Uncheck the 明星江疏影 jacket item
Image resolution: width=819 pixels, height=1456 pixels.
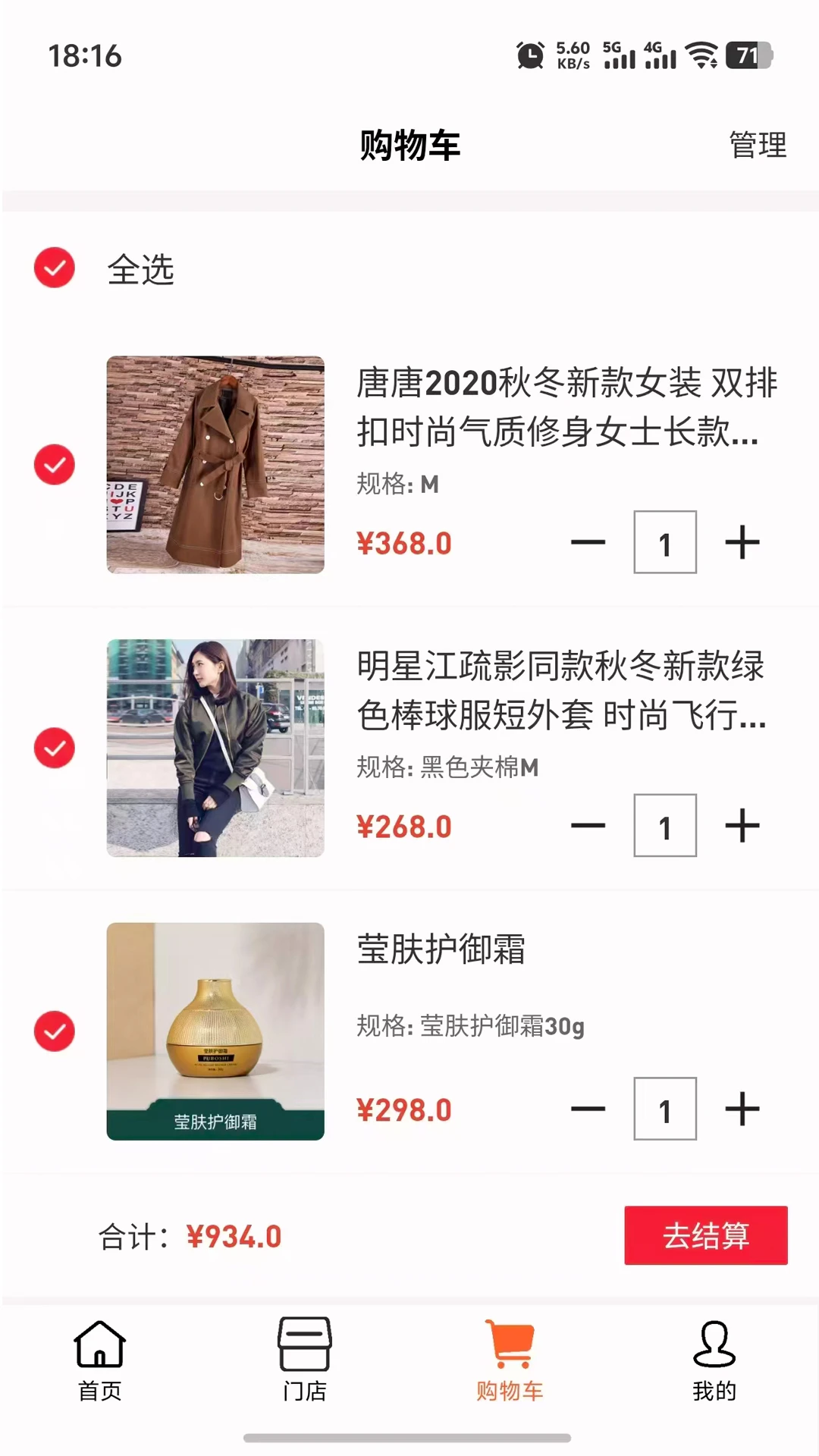(x=55, y=748)
